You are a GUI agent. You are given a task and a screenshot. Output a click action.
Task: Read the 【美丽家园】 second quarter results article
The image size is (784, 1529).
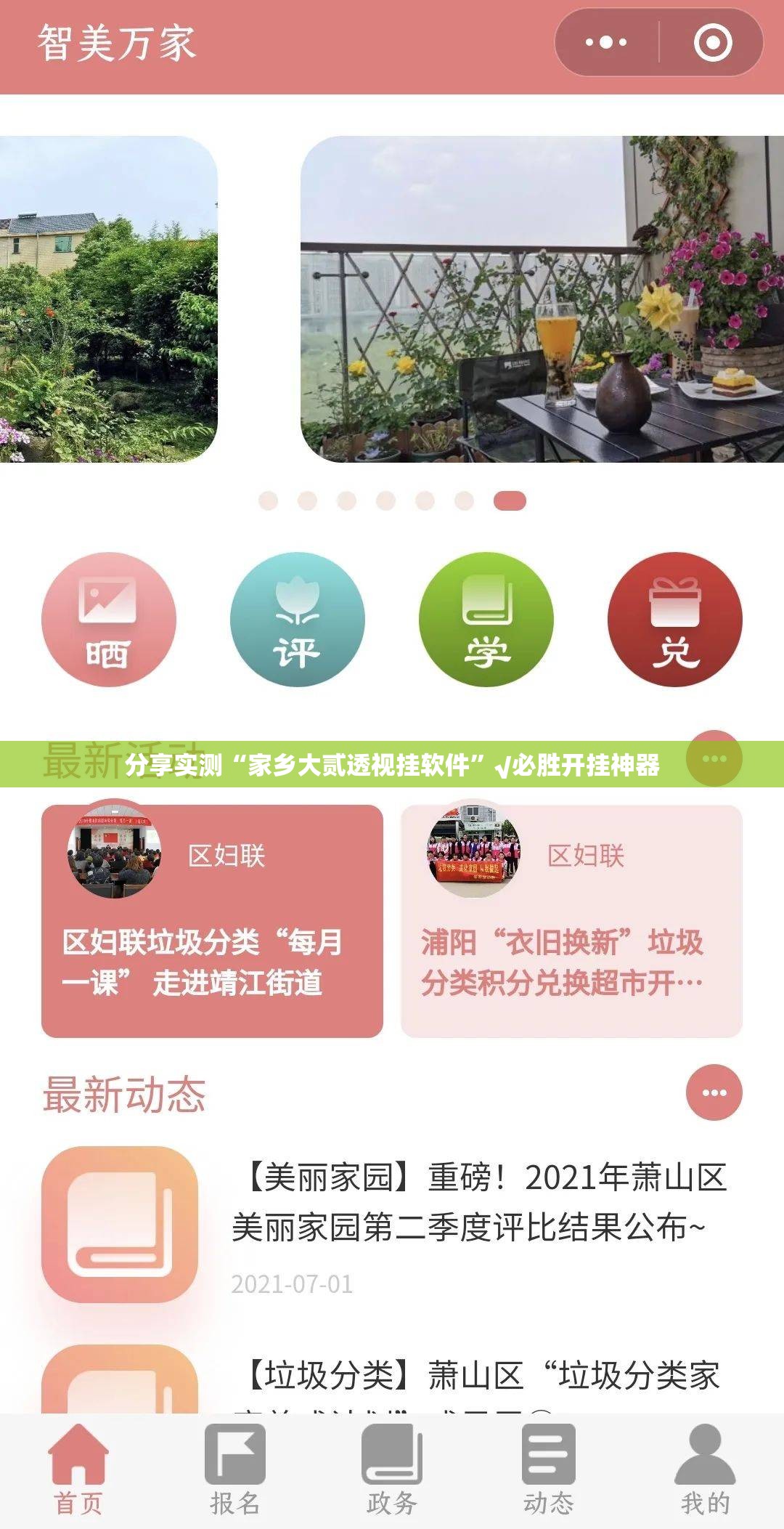[x=479, y=1202]
